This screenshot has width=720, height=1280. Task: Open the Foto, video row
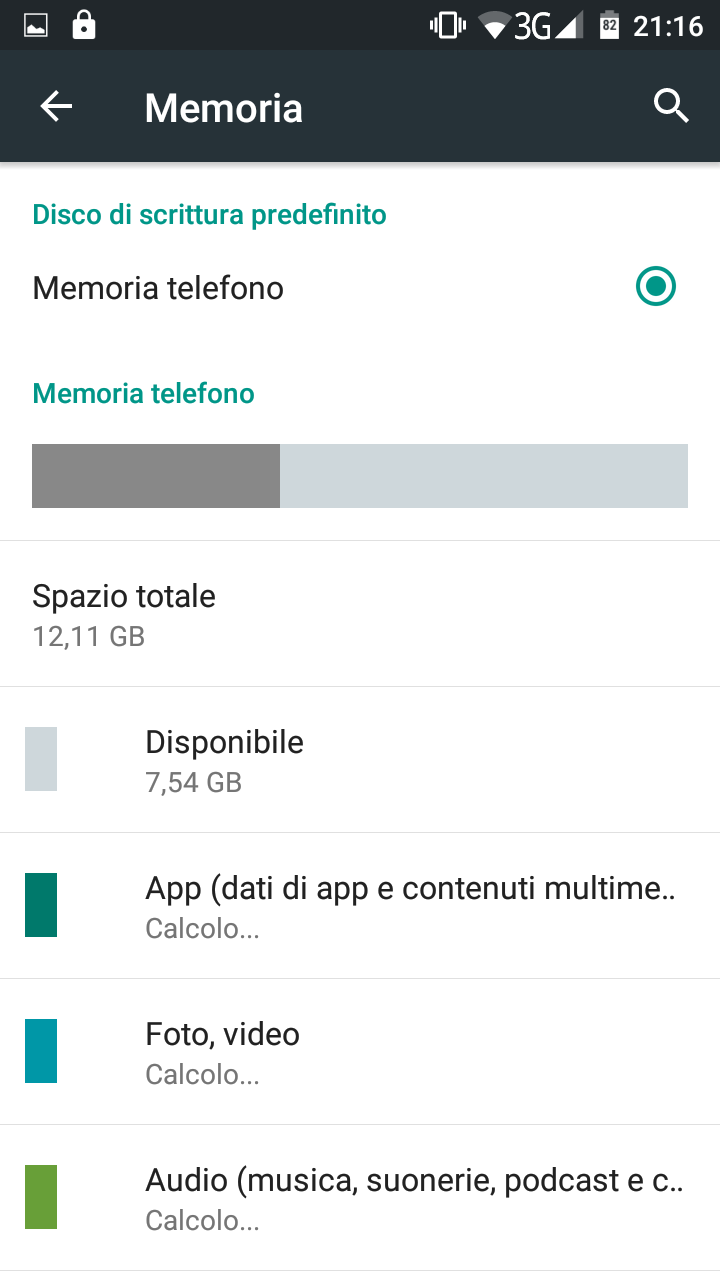pos(360,1052)
